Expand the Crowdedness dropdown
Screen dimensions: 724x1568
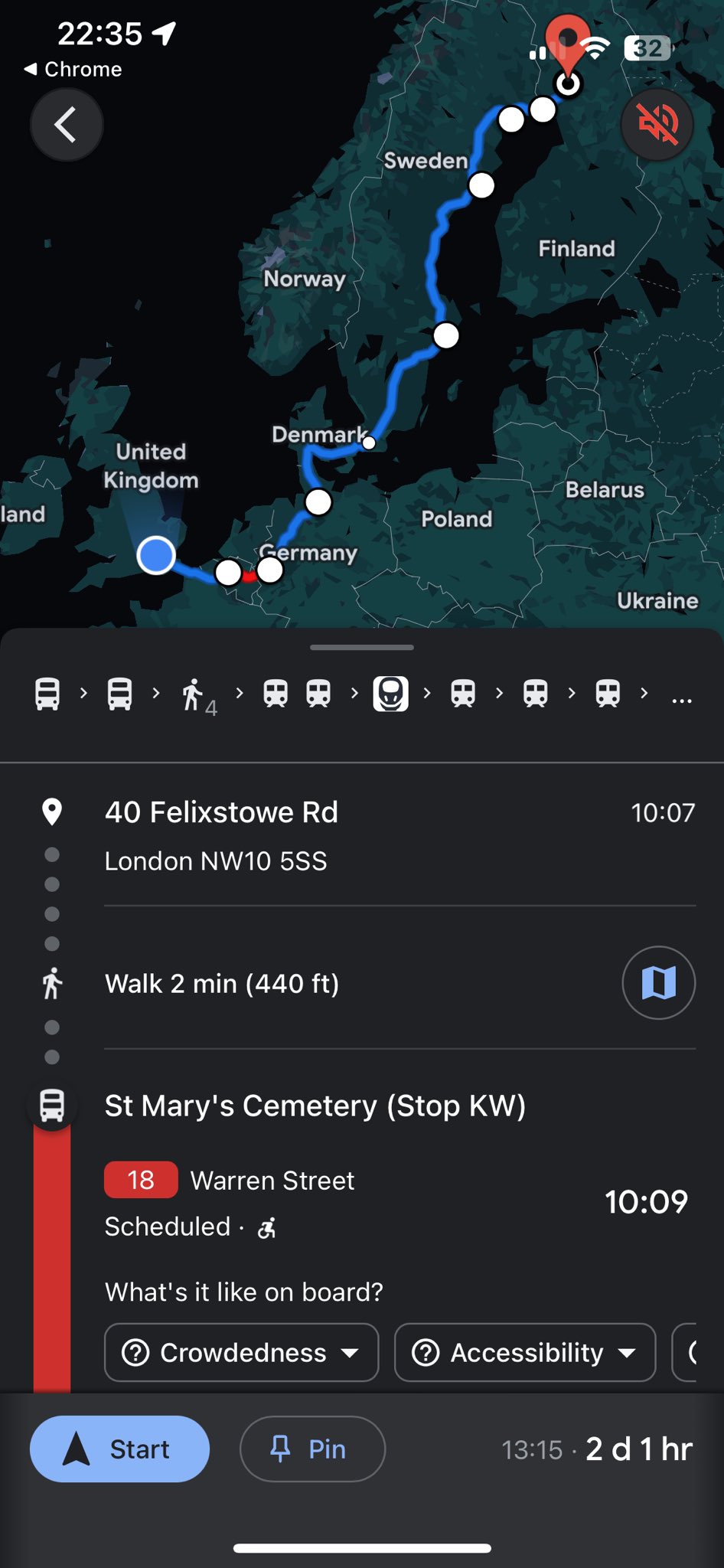click(x=241, y=1353)
